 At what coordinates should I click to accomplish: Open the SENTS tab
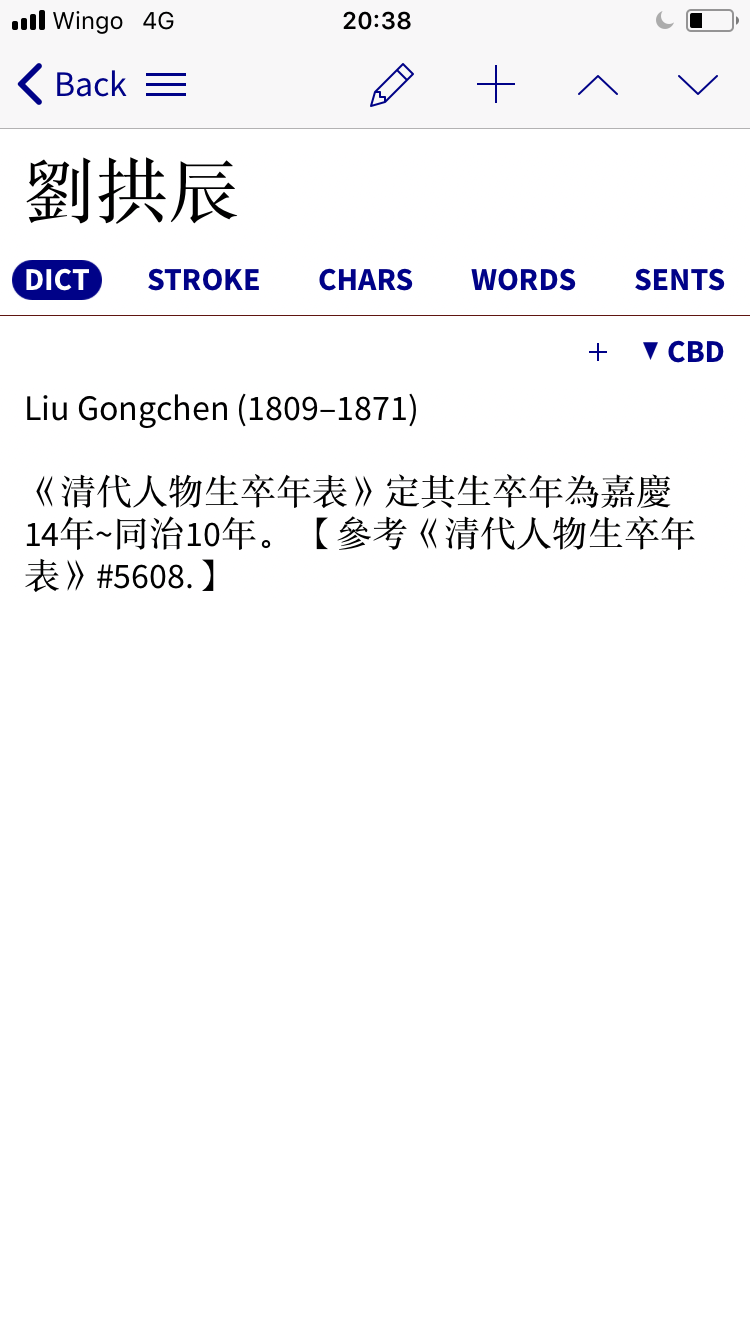coord(680,280)
